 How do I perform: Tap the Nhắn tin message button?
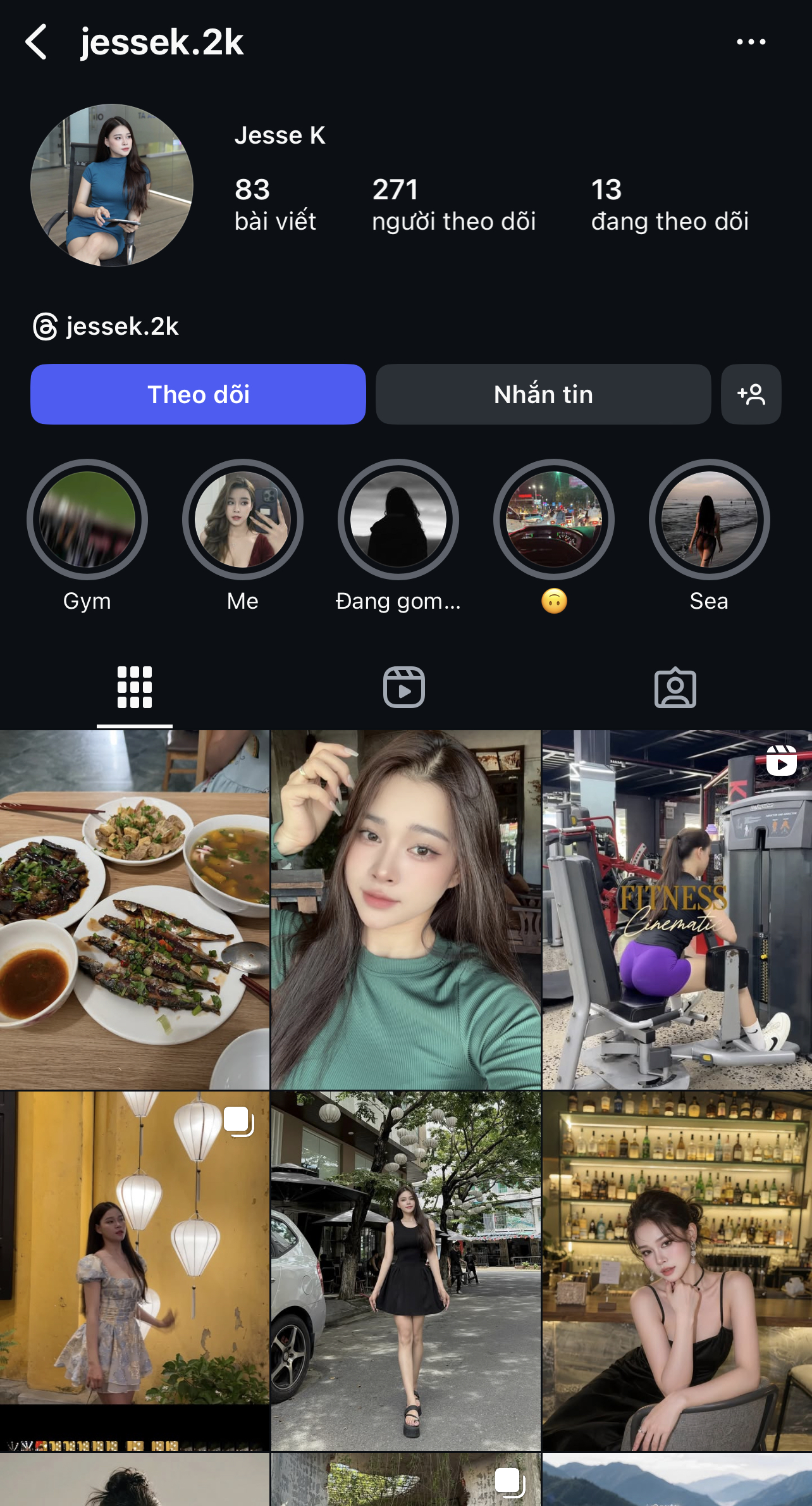(543, 394)
